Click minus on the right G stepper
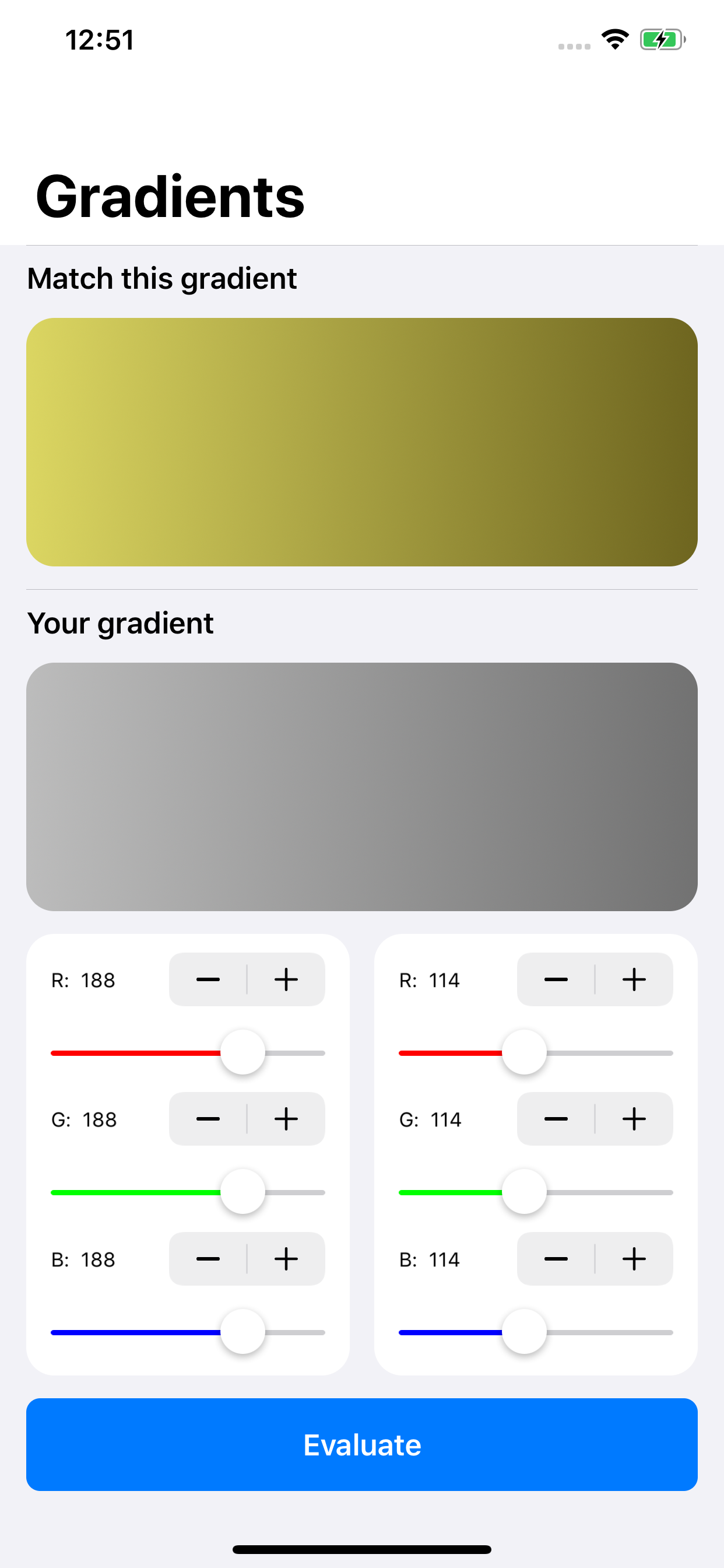Screen dimensions: 724x1568 [556, 1119]
